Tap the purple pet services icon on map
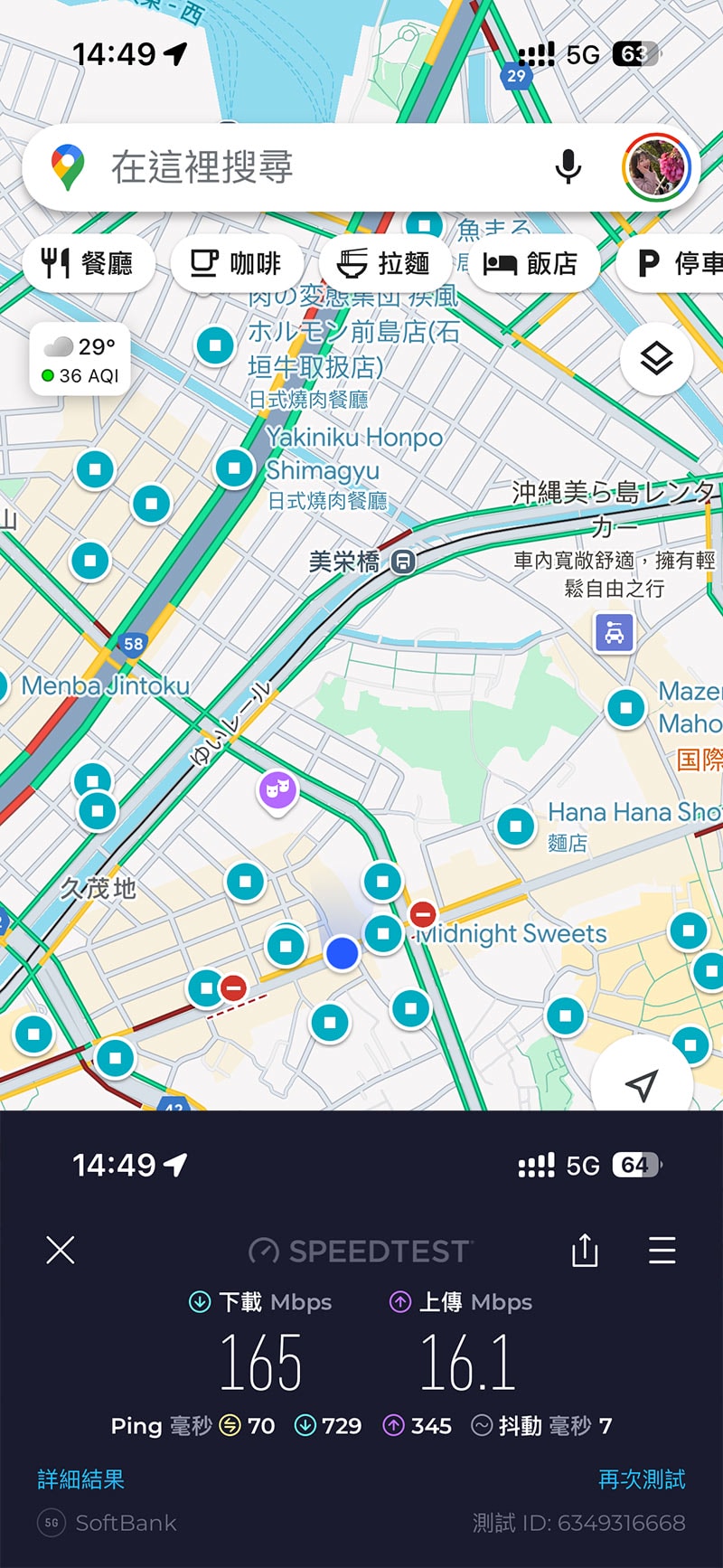Screen dimensions: 723x1568 tap(277, 789)
